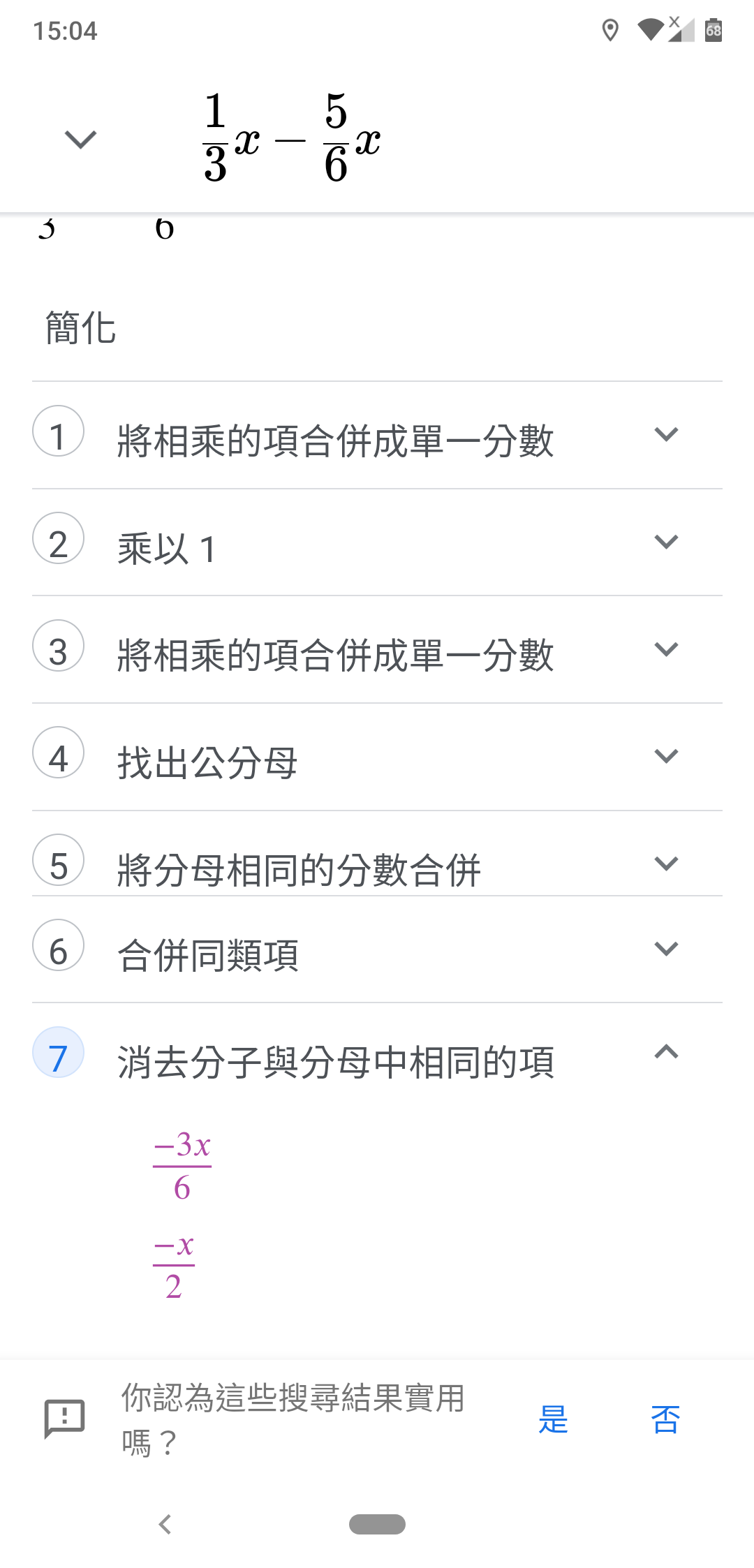The image size is (754, 1568).
Task: Expand step 4 找出公分母
Action: coord(666,757)
